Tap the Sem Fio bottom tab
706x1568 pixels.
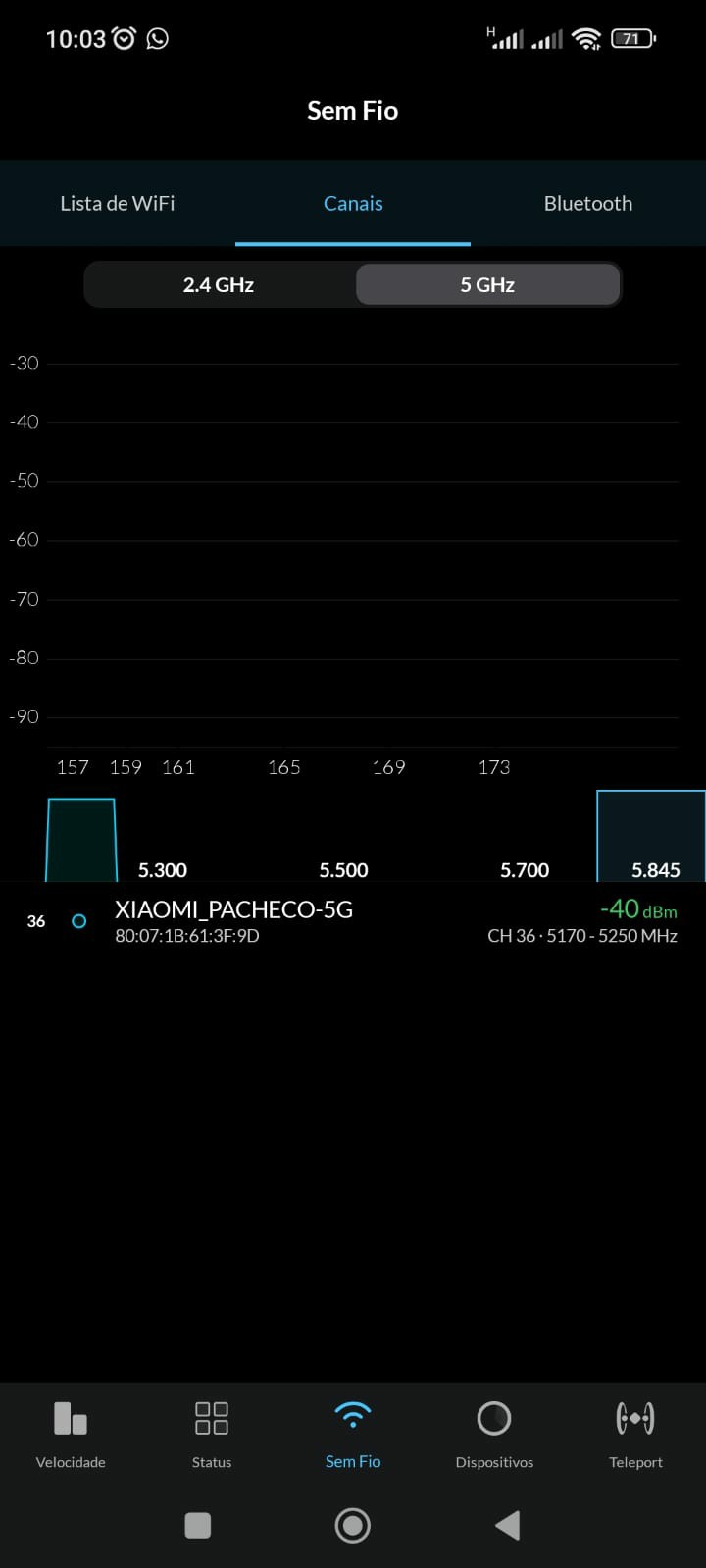point(353,1434)
